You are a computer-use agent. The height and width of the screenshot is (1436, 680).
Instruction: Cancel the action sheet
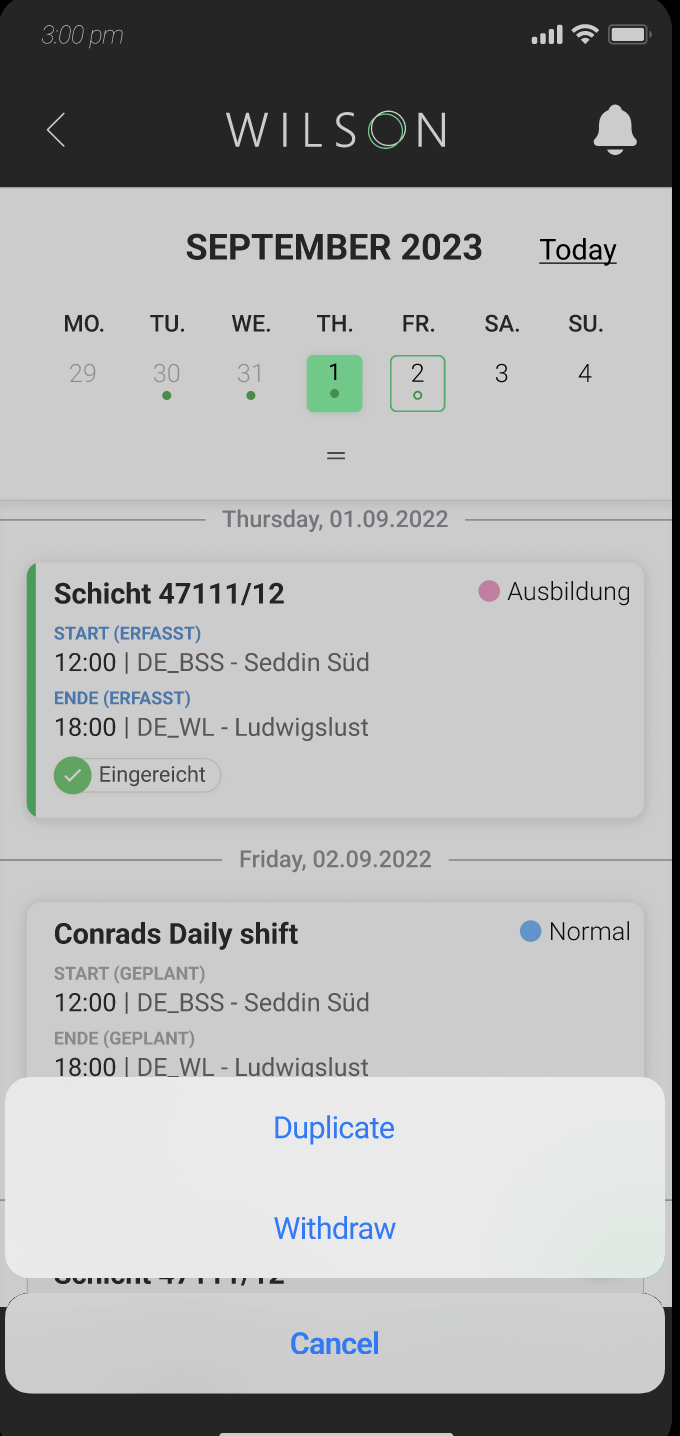click(334, 1343)
